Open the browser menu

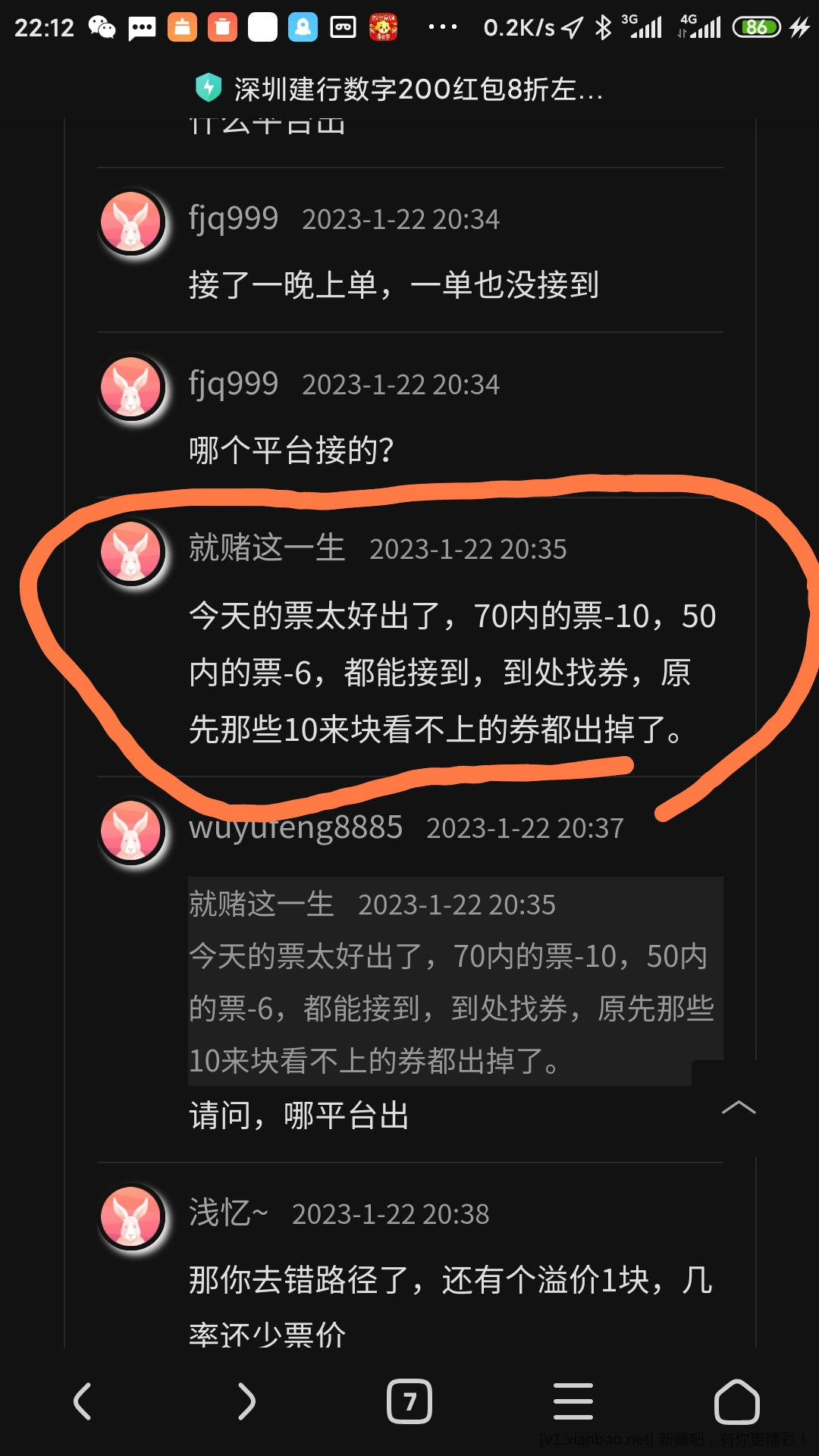[x=573, y=1401]
